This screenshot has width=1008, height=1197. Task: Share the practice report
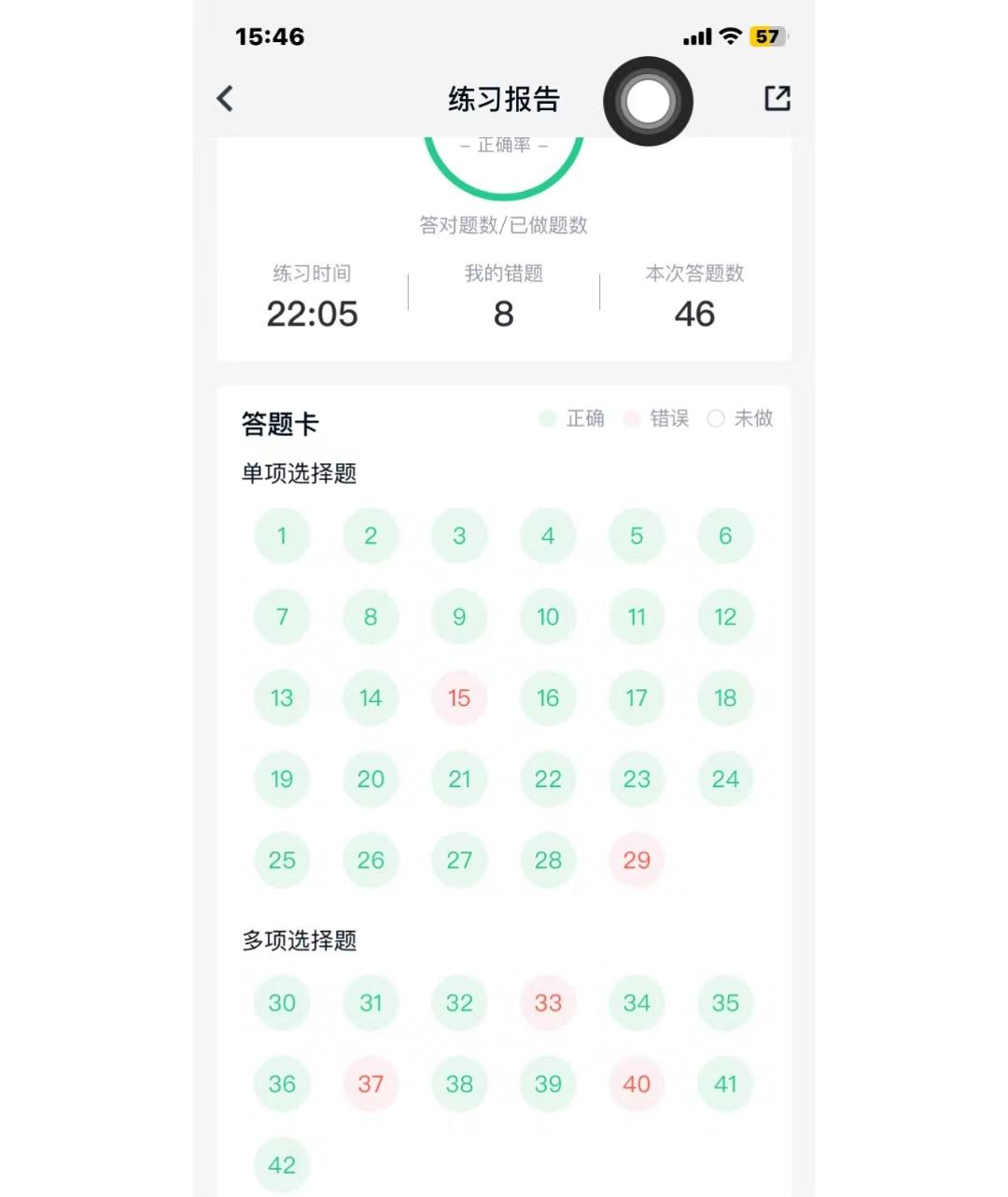[x=777, y=98]
